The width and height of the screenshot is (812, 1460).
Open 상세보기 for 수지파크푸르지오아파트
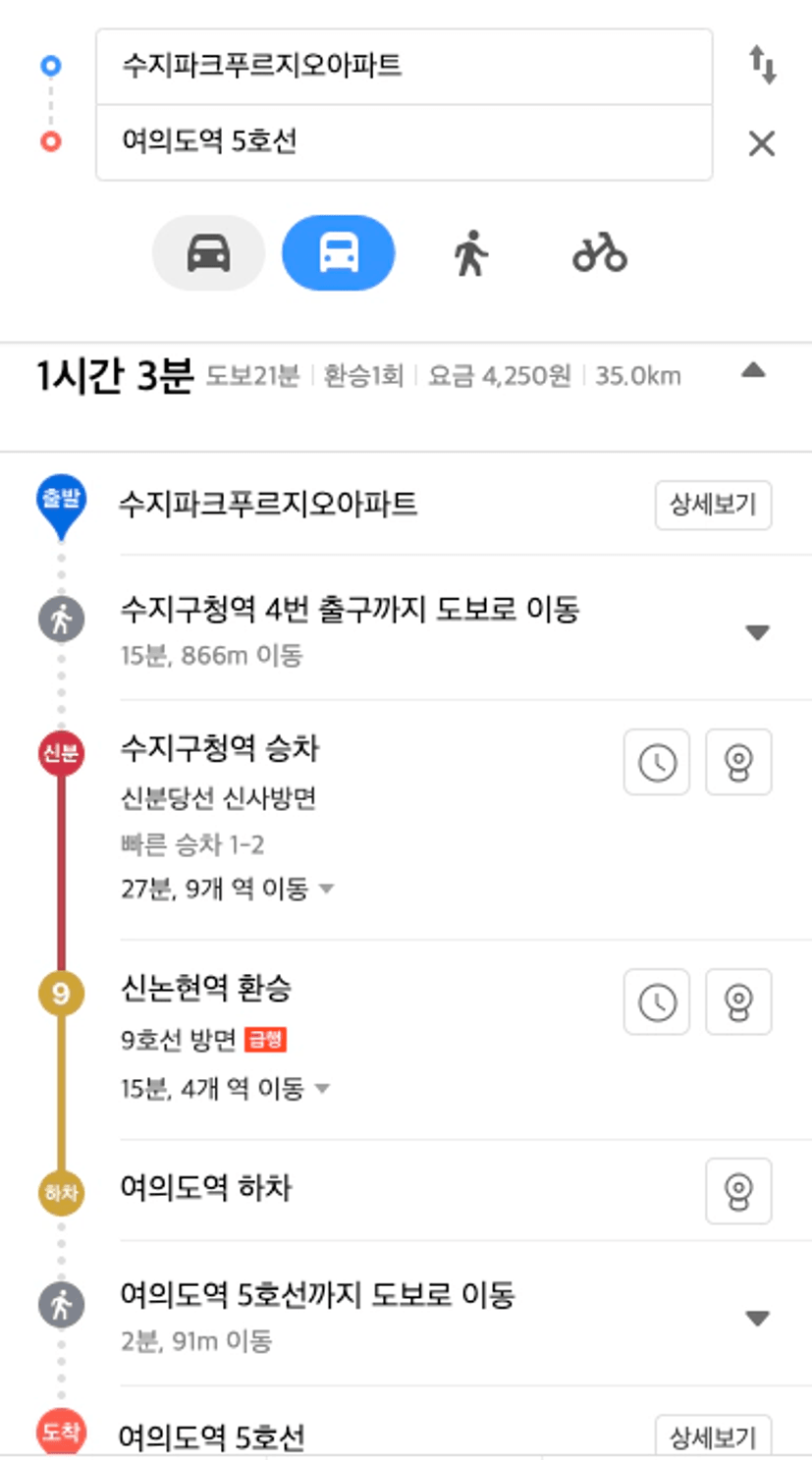pyautogui.click(x=713, y=506)
